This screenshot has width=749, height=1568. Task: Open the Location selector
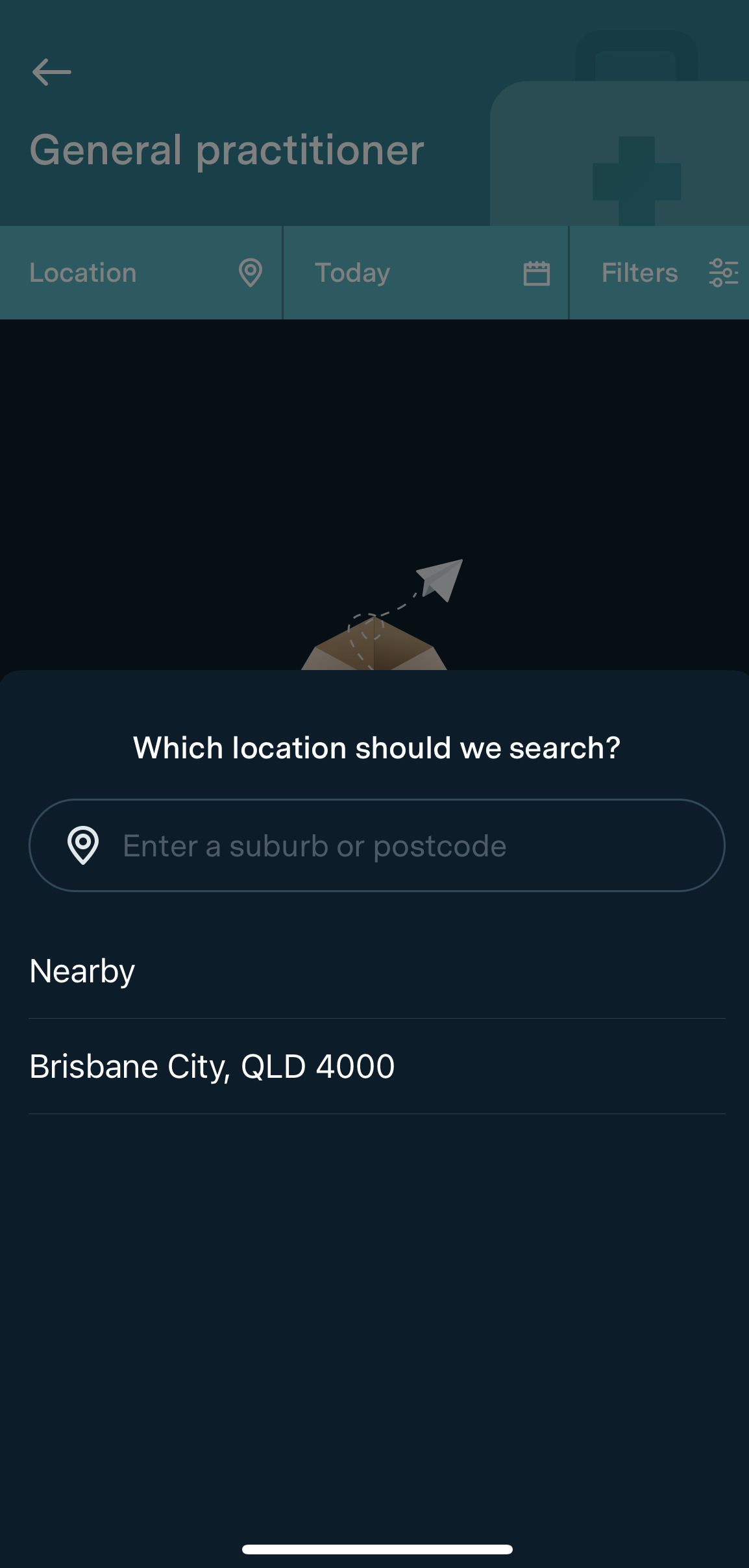tap(141, 273)
